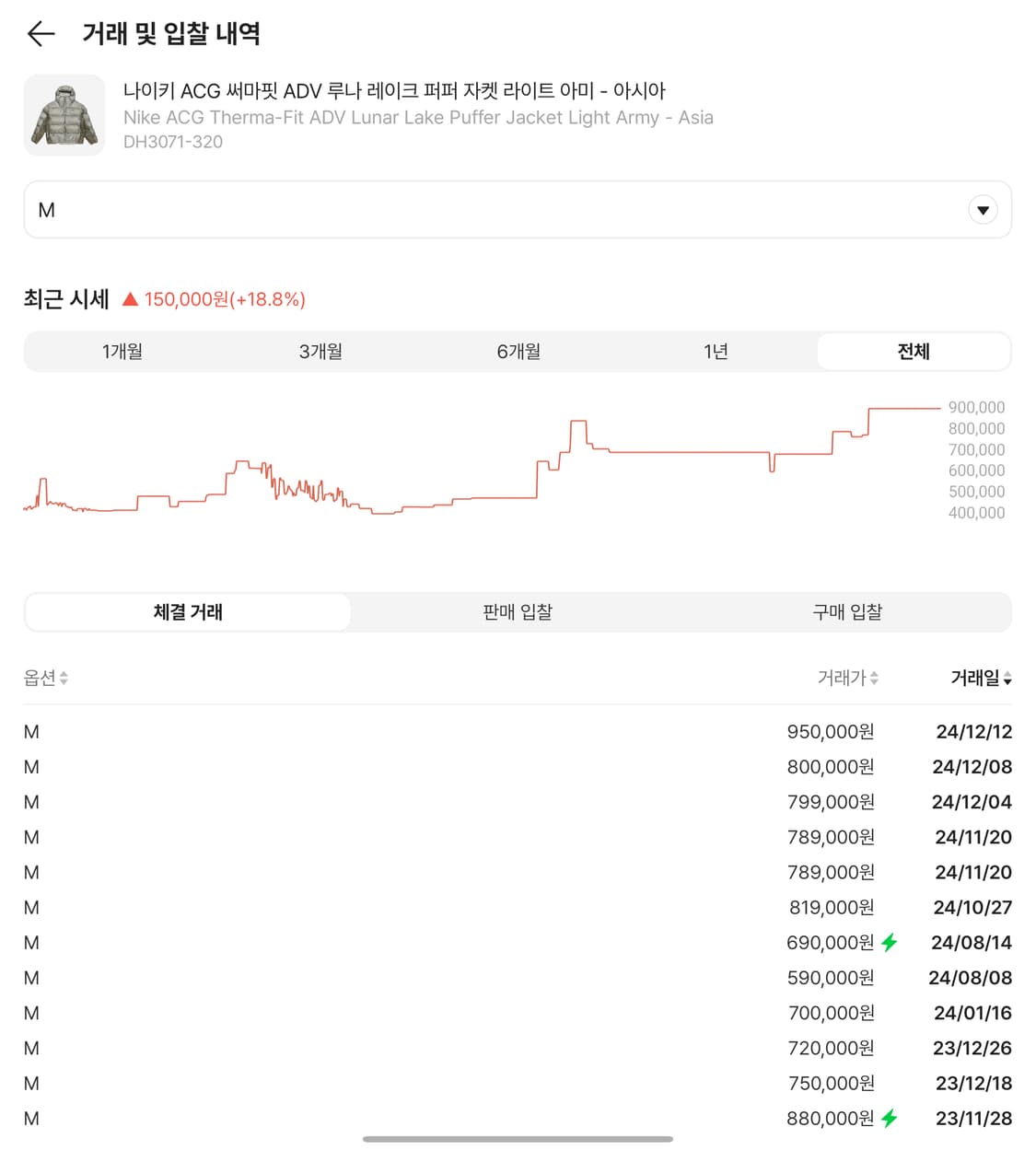Click the lightning bolt next to 690,000원
Screen dimensions: 1036x1150
(x=890, y=942)
